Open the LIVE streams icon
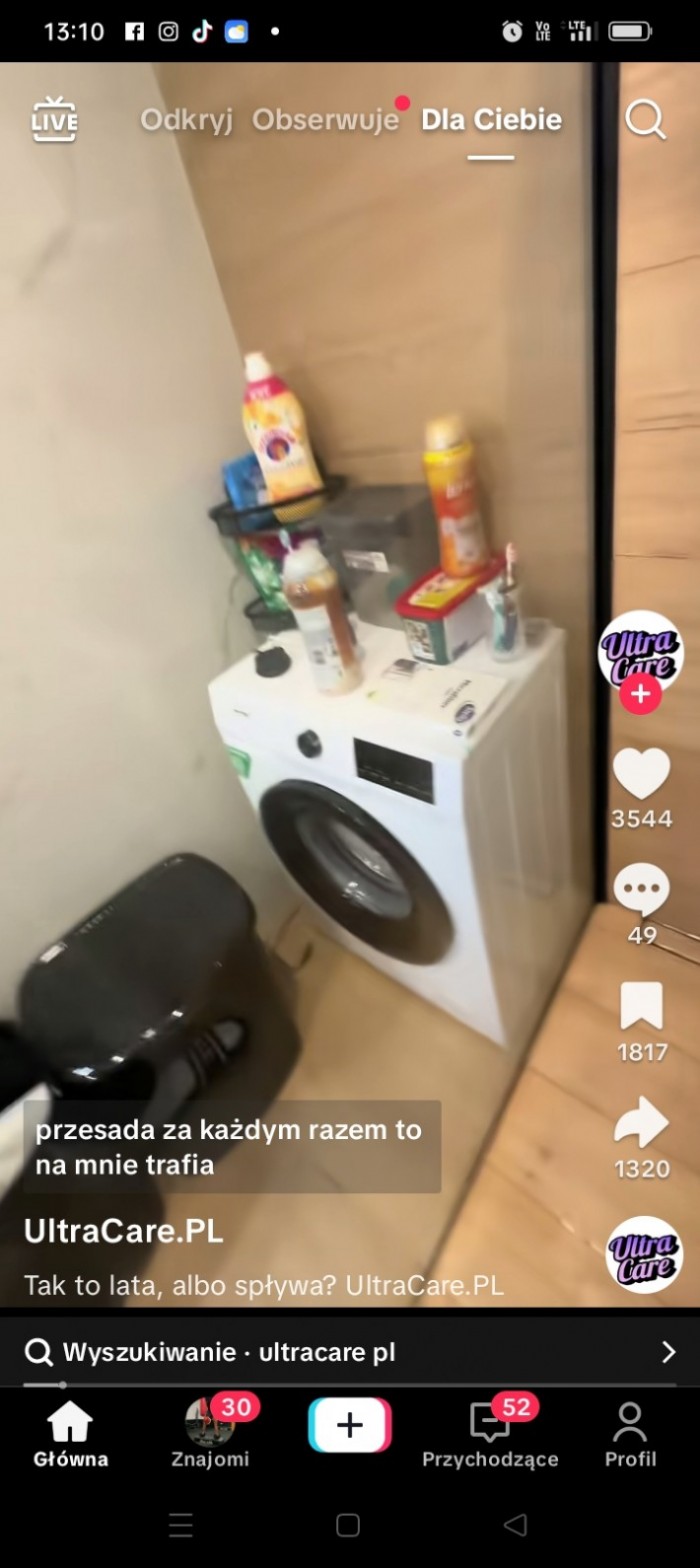The height and width of the screenshot is (1568, 700). coord(54,120)
